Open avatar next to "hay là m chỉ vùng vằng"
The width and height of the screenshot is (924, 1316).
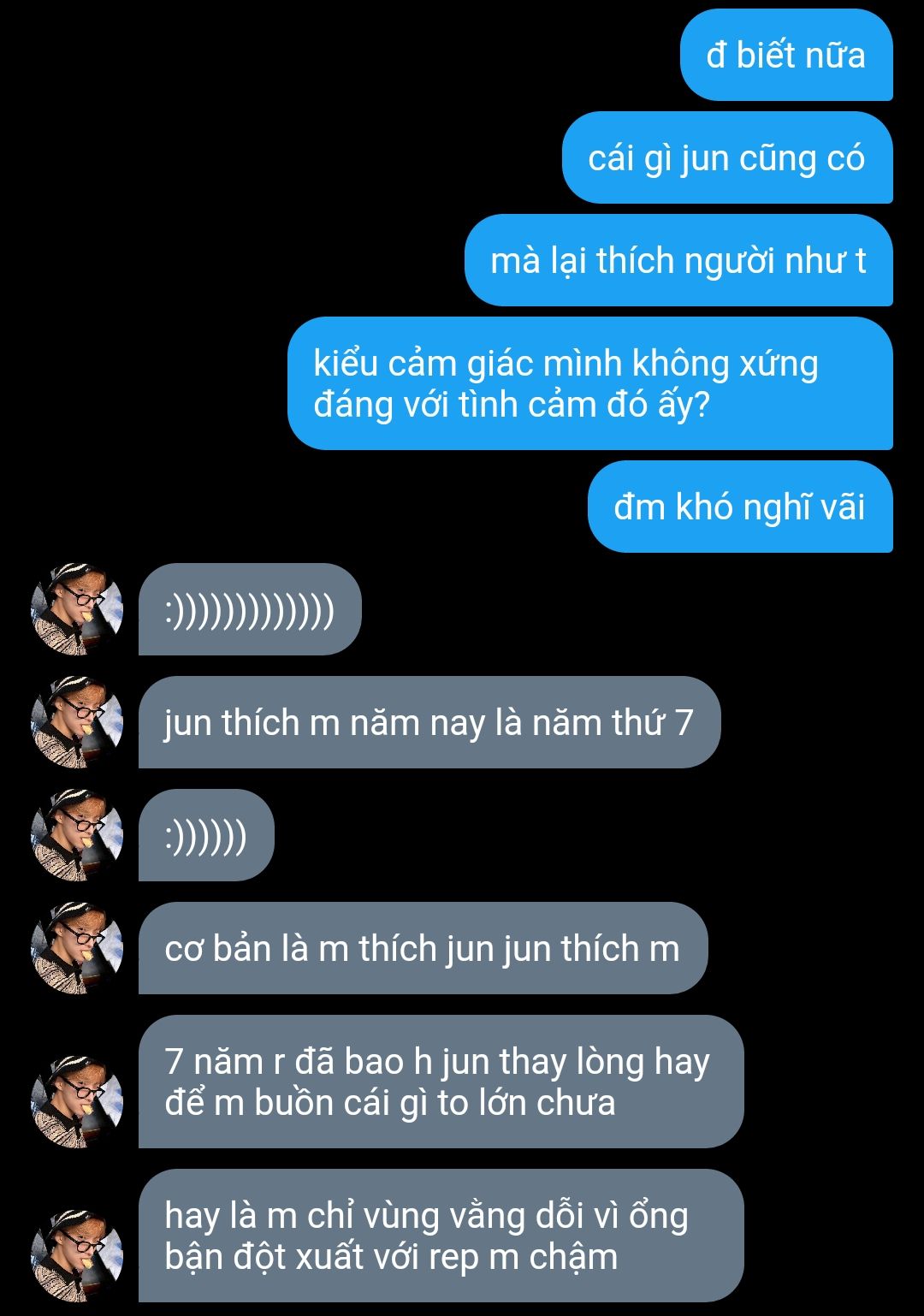click(x=77, y=1255)
